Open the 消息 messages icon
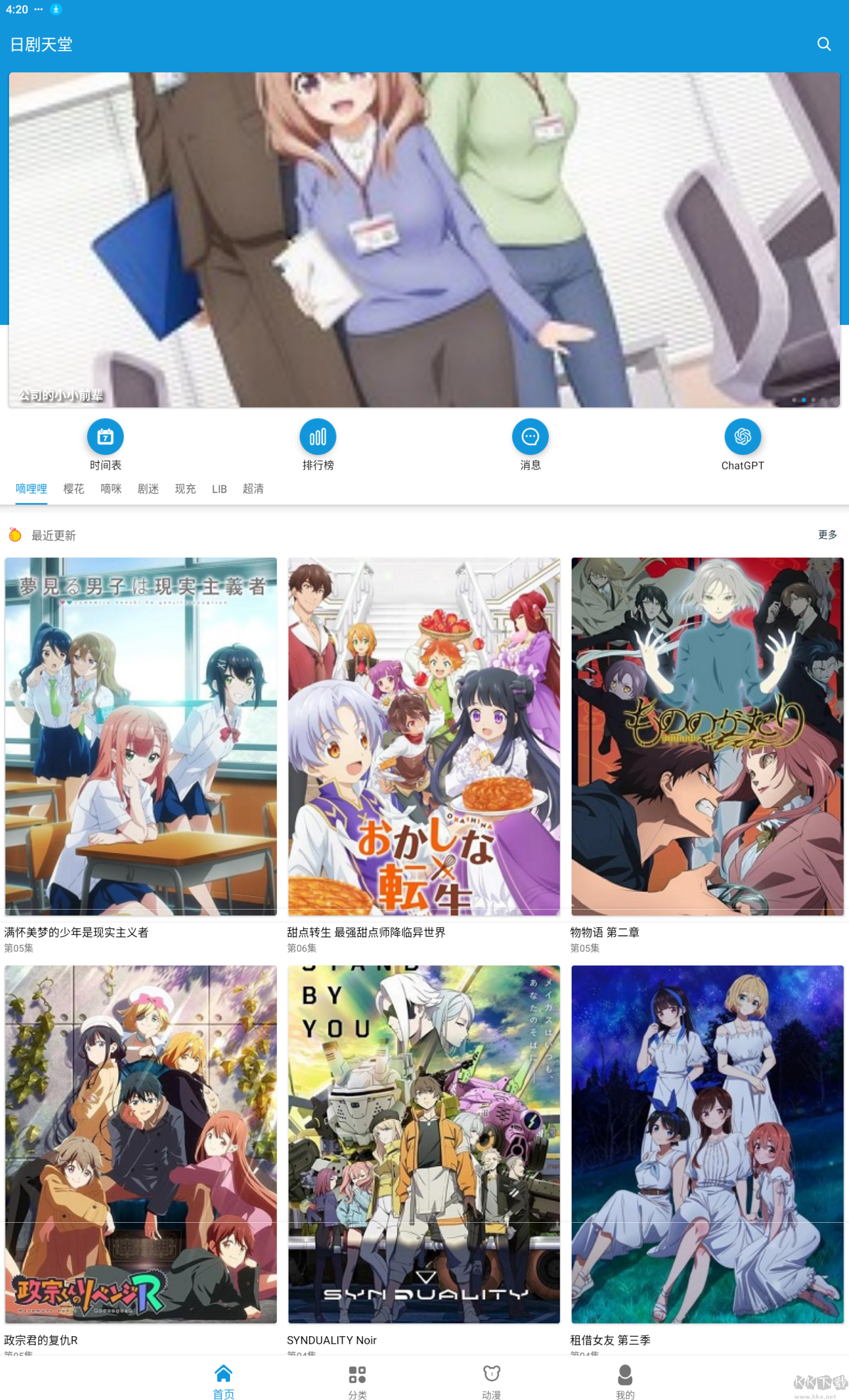The image size is (849, 1400). coord(529,436)
